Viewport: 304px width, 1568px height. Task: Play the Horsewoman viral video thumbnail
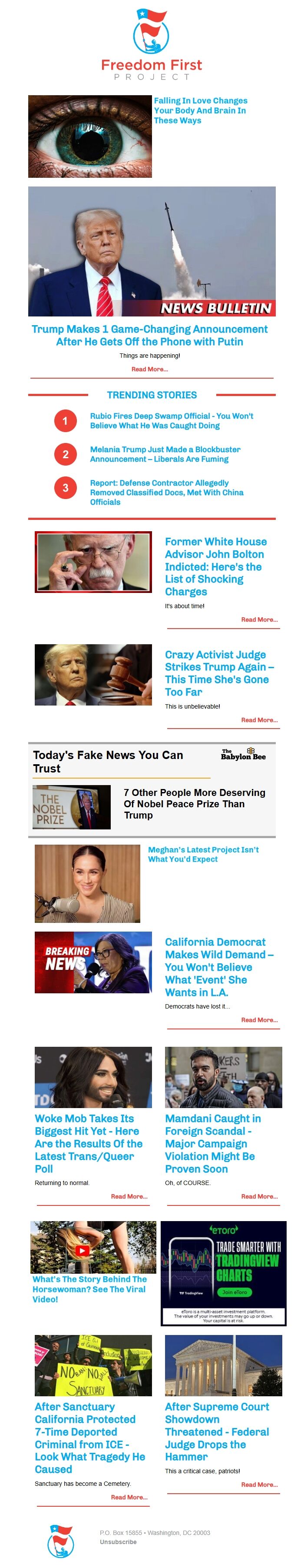[x=82, y=1250]
